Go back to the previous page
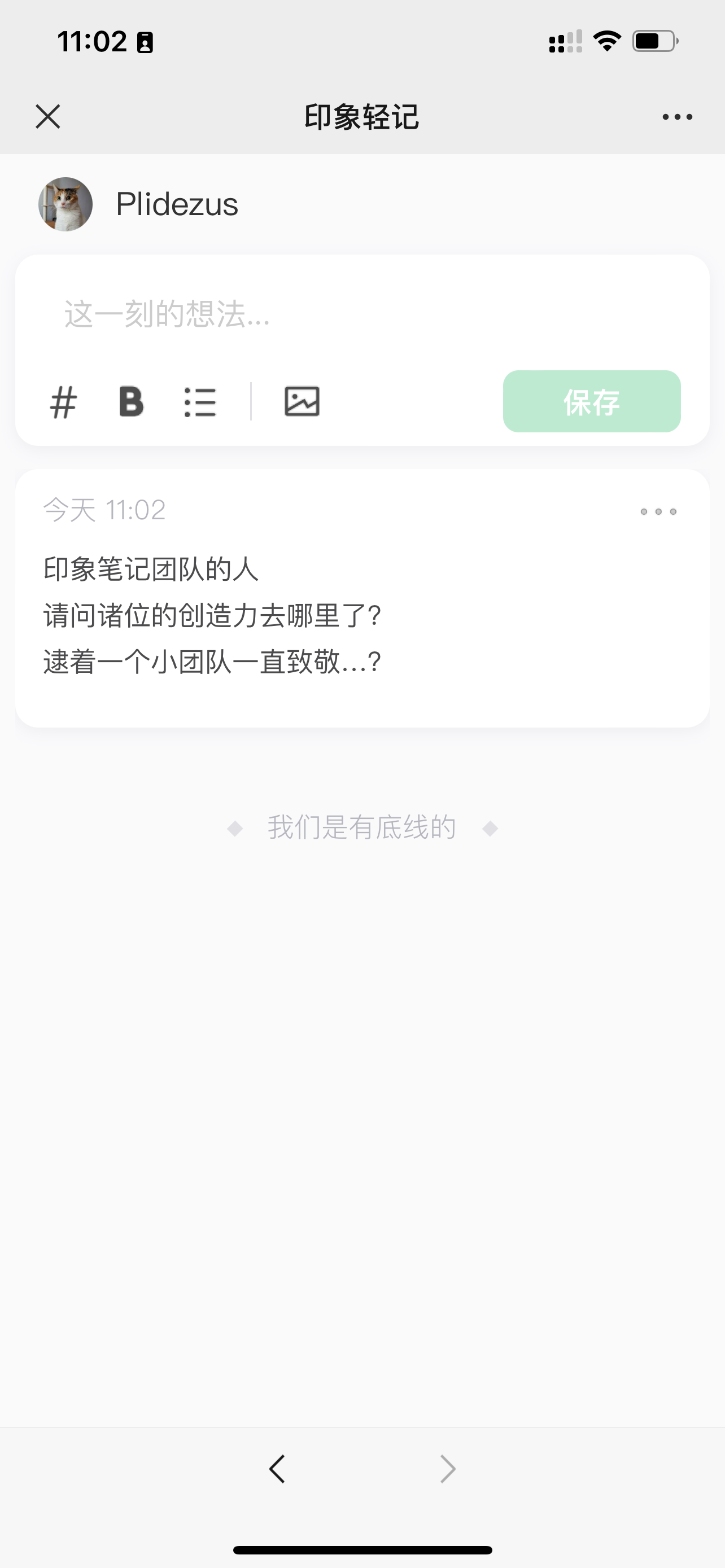 277,1469
